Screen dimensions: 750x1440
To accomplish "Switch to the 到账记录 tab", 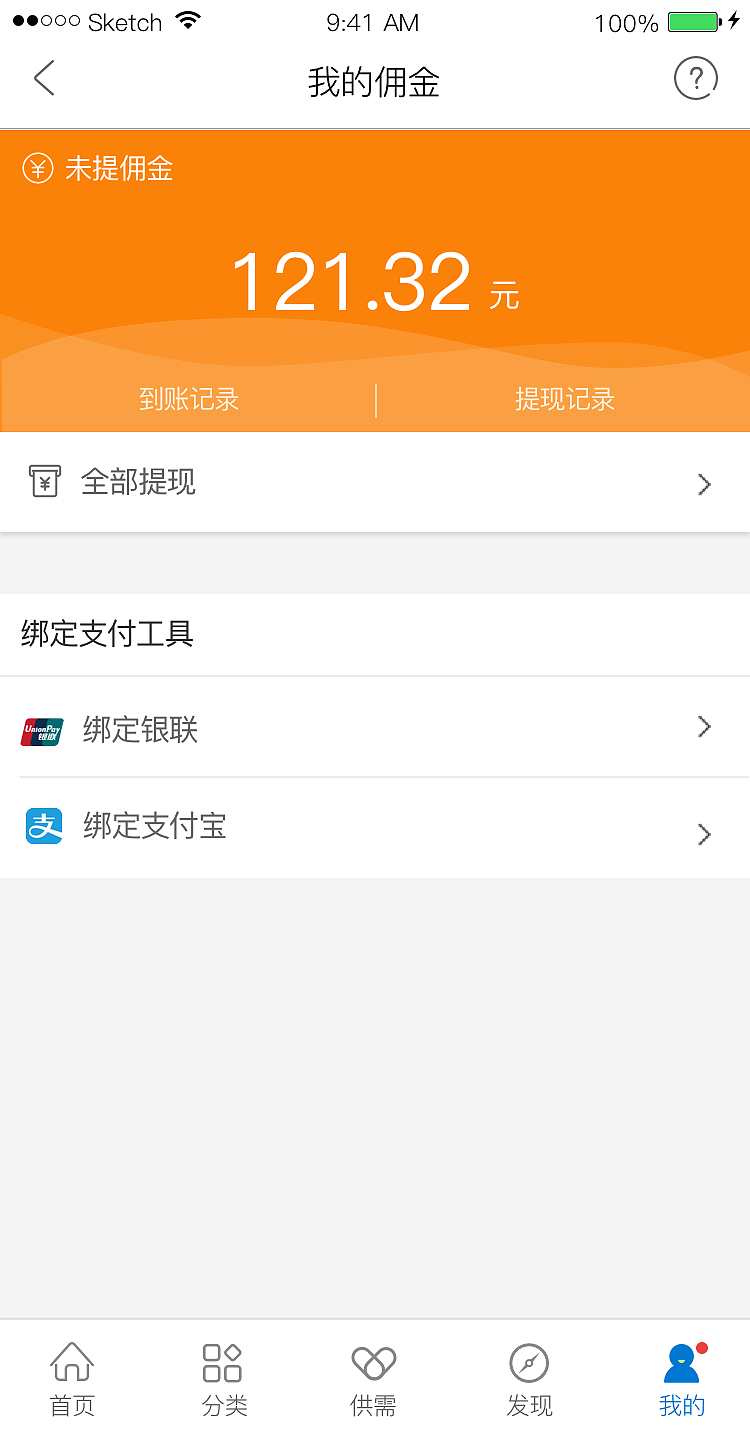I will [x=189, y=399].
